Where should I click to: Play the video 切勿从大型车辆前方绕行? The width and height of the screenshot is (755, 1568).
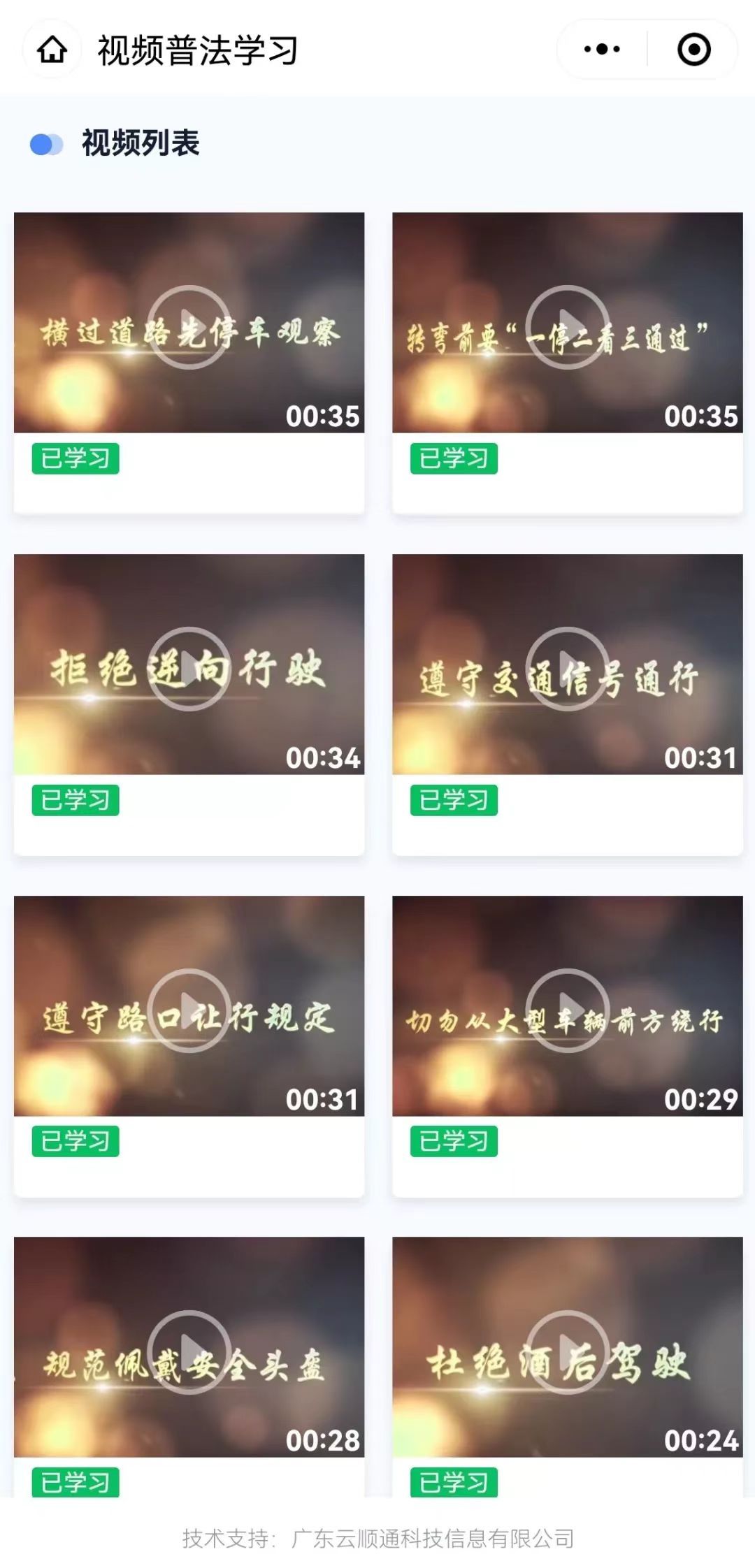pyautogui.click(x=567, y=1010)
